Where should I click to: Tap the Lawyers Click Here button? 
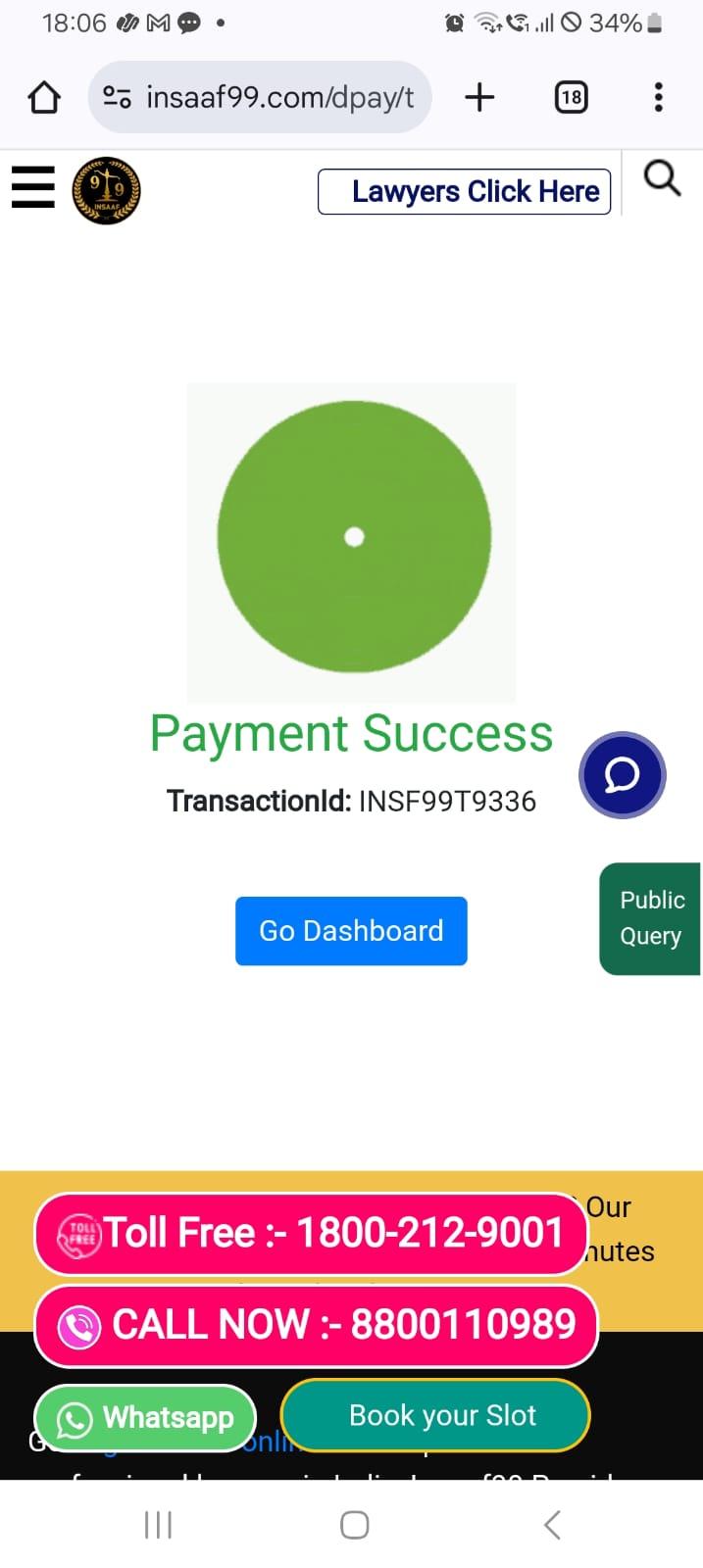[x=464, y=191]
